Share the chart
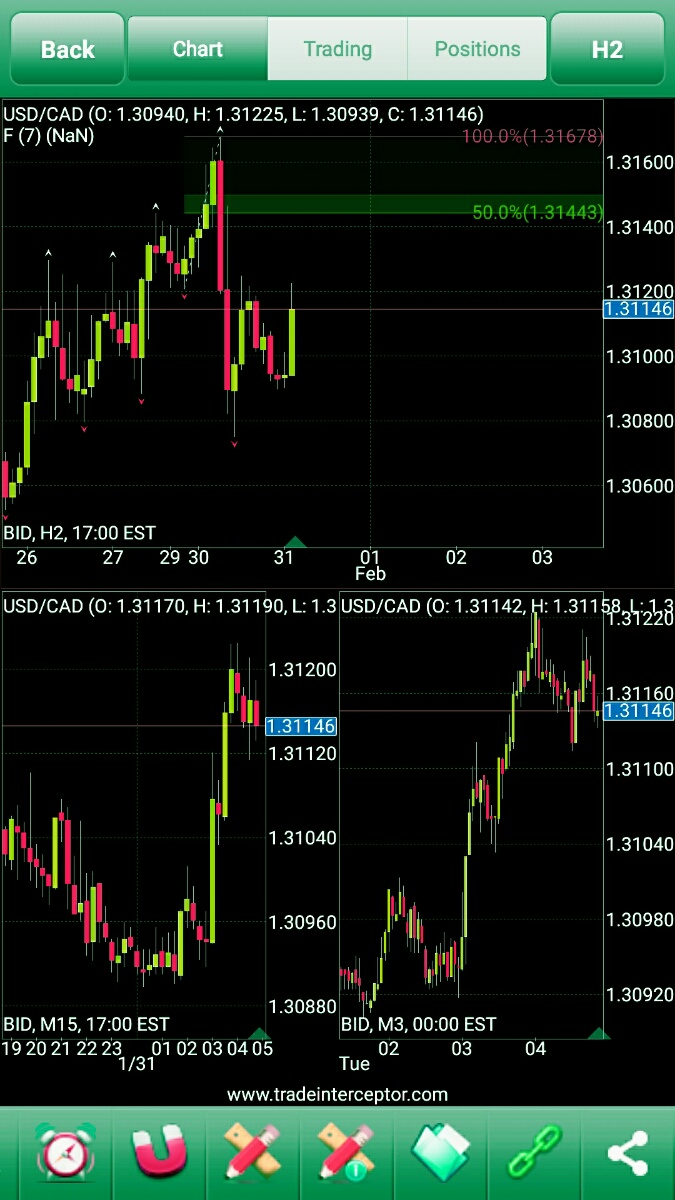675x1200 pixels. tap(627, 1152)
